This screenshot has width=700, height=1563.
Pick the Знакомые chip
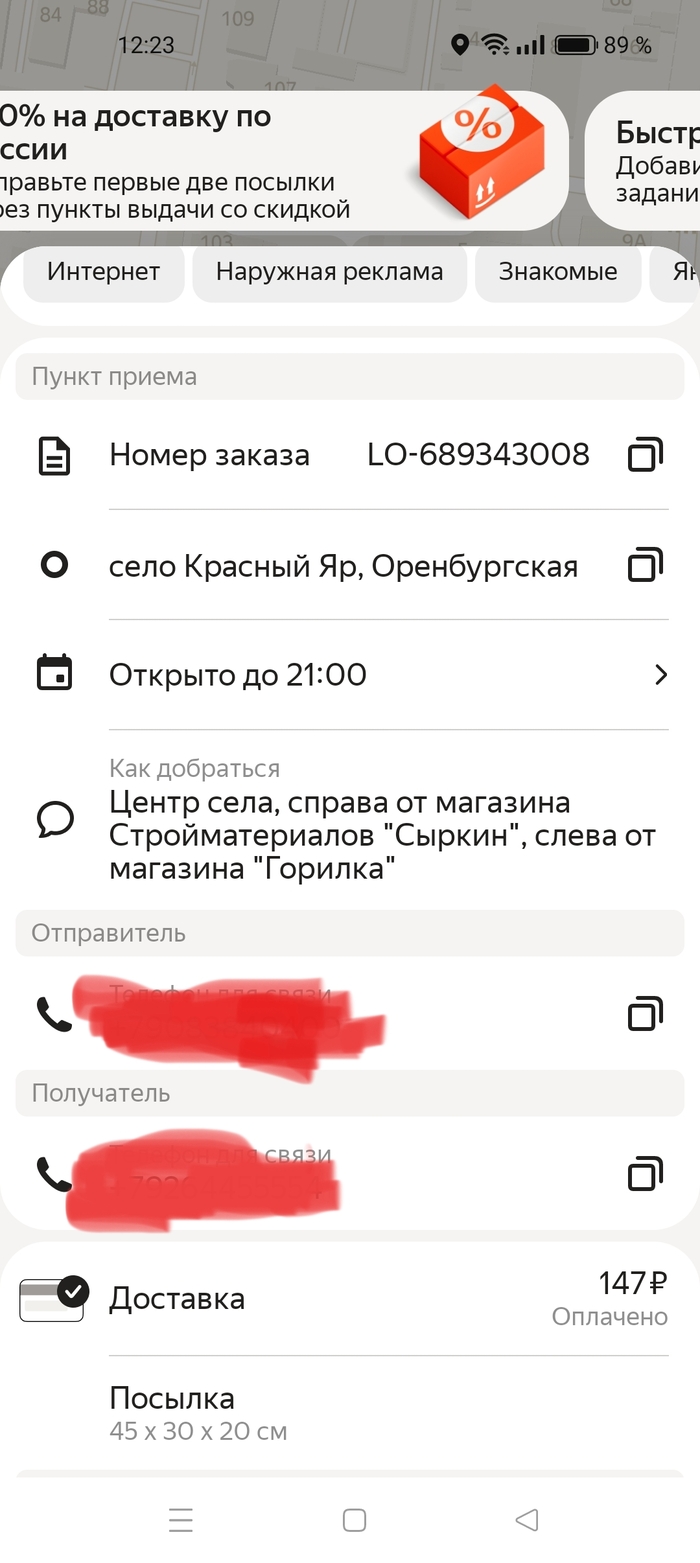pos(557,272)
